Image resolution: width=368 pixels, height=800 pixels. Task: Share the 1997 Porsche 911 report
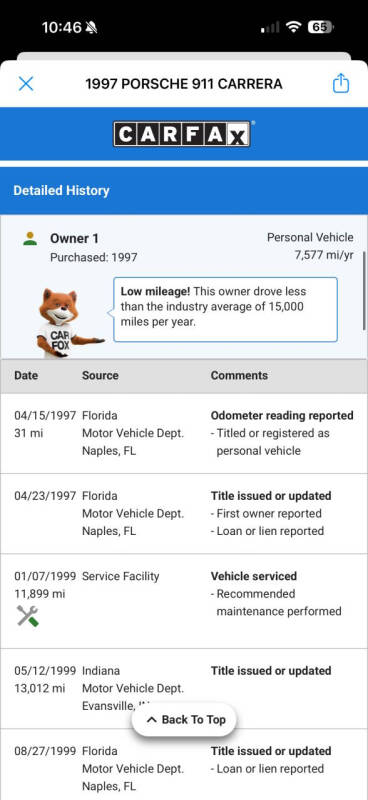[x=341, y=83]
